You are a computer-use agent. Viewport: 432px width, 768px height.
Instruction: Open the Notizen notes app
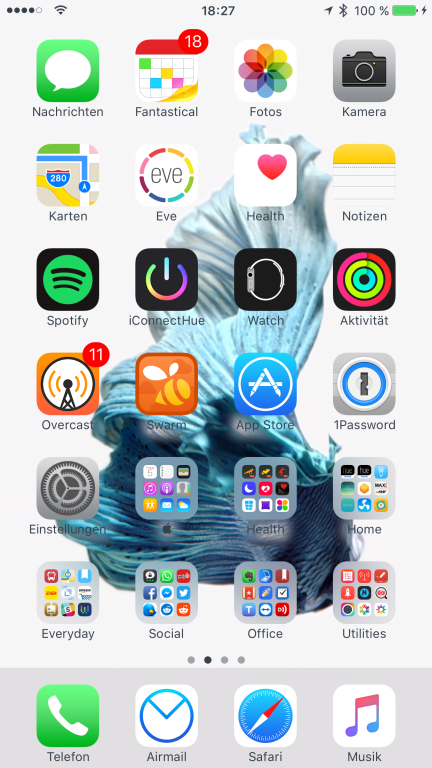[364, 175]
